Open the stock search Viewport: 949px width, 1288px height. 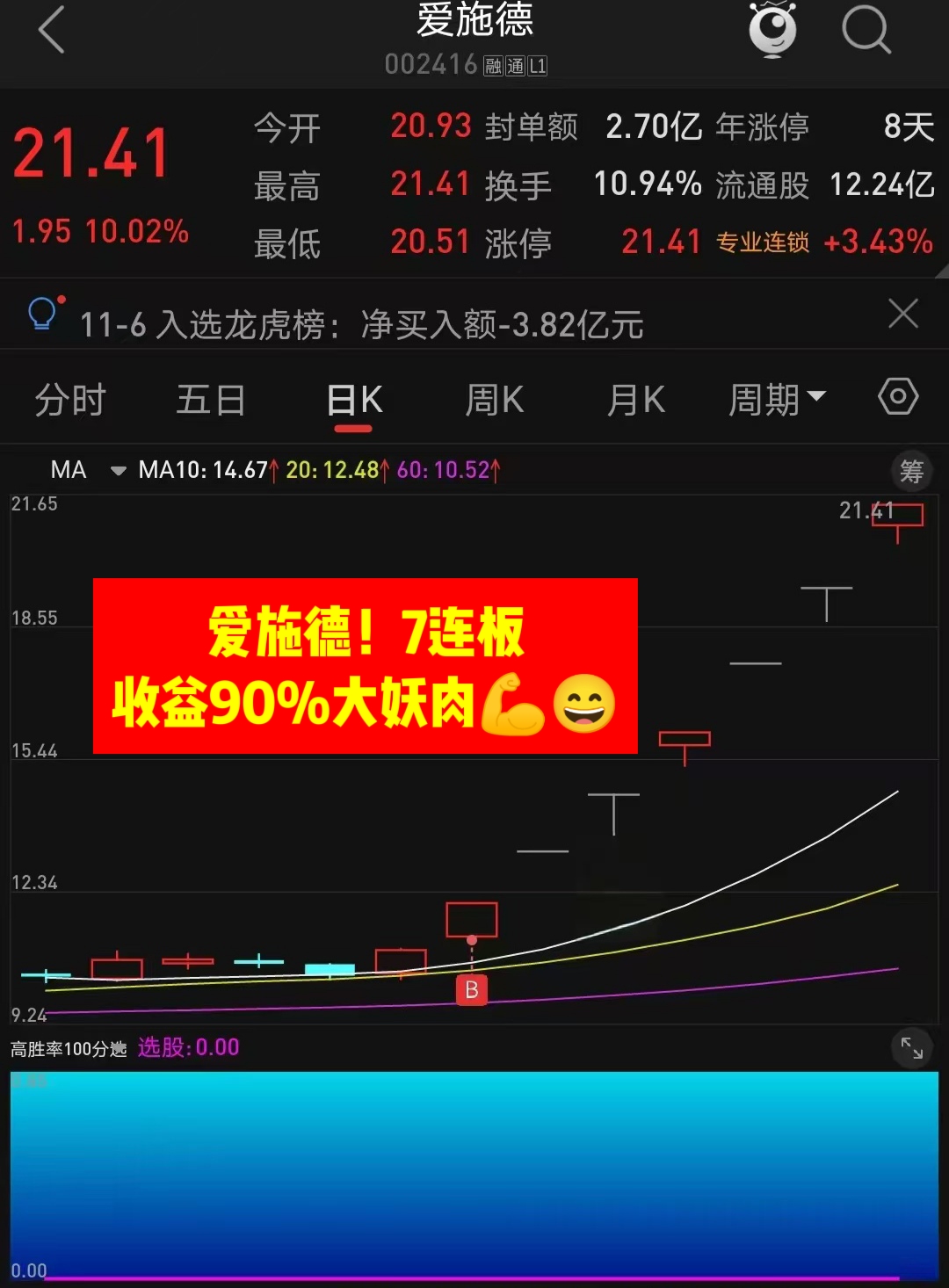click(x=866, y=31)
